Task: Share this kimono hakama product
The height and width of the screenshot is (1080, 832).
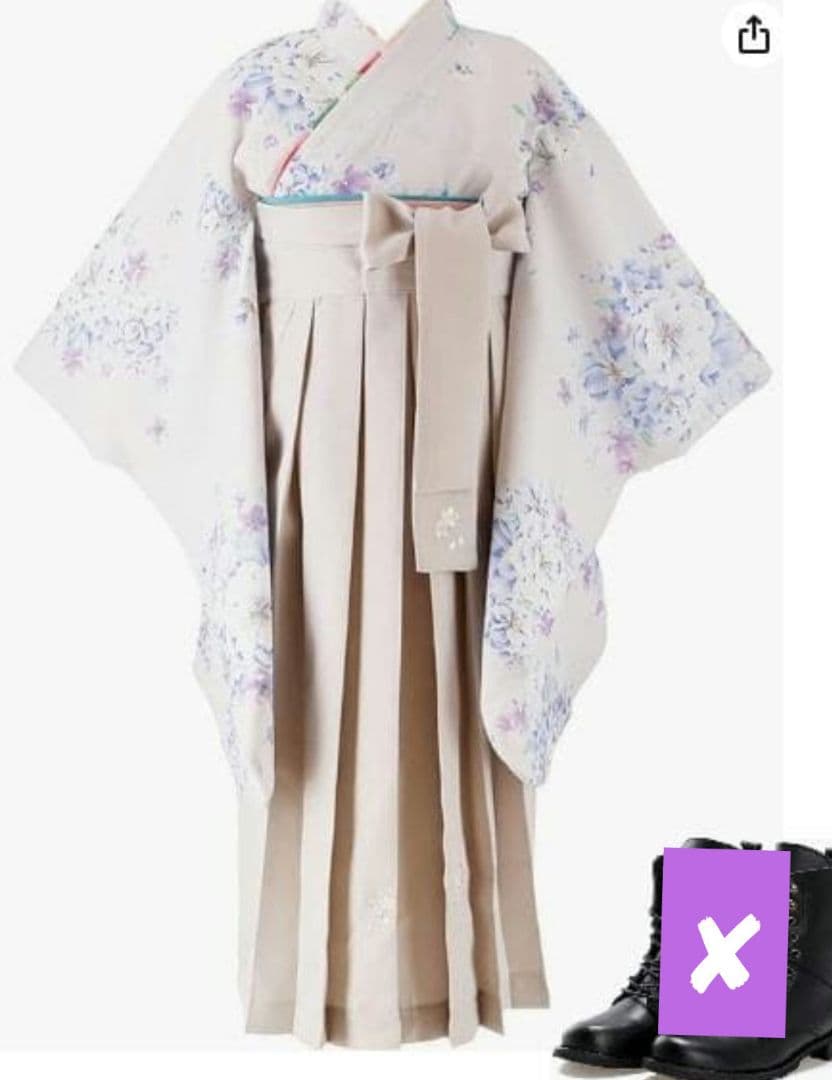Action: (x=754, y=37)
